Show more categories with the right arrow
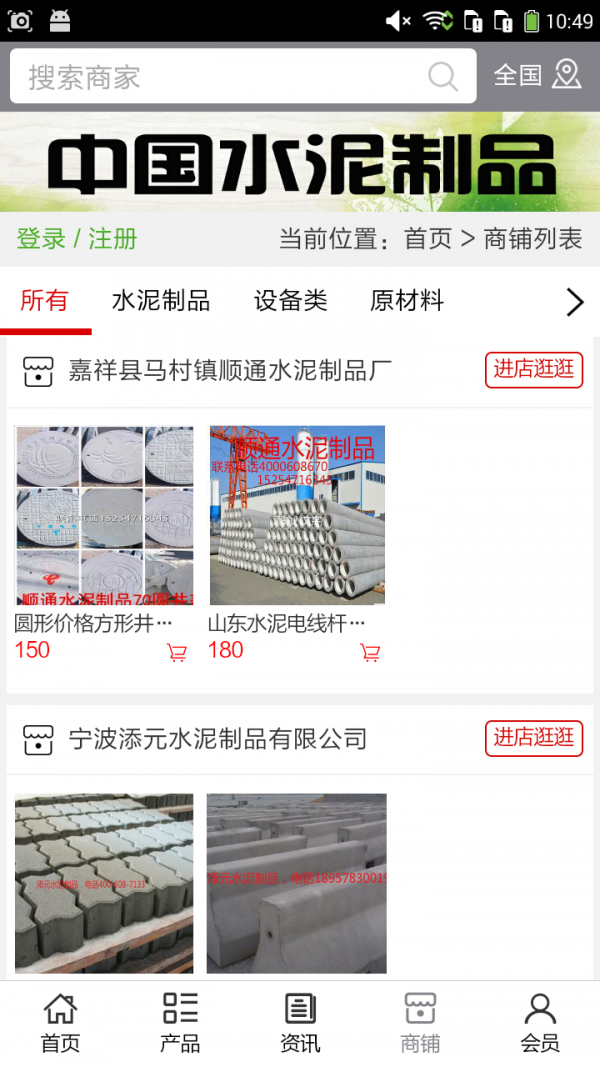Image resolution: width=600 pixels, height=1067 pixels. 574,302
